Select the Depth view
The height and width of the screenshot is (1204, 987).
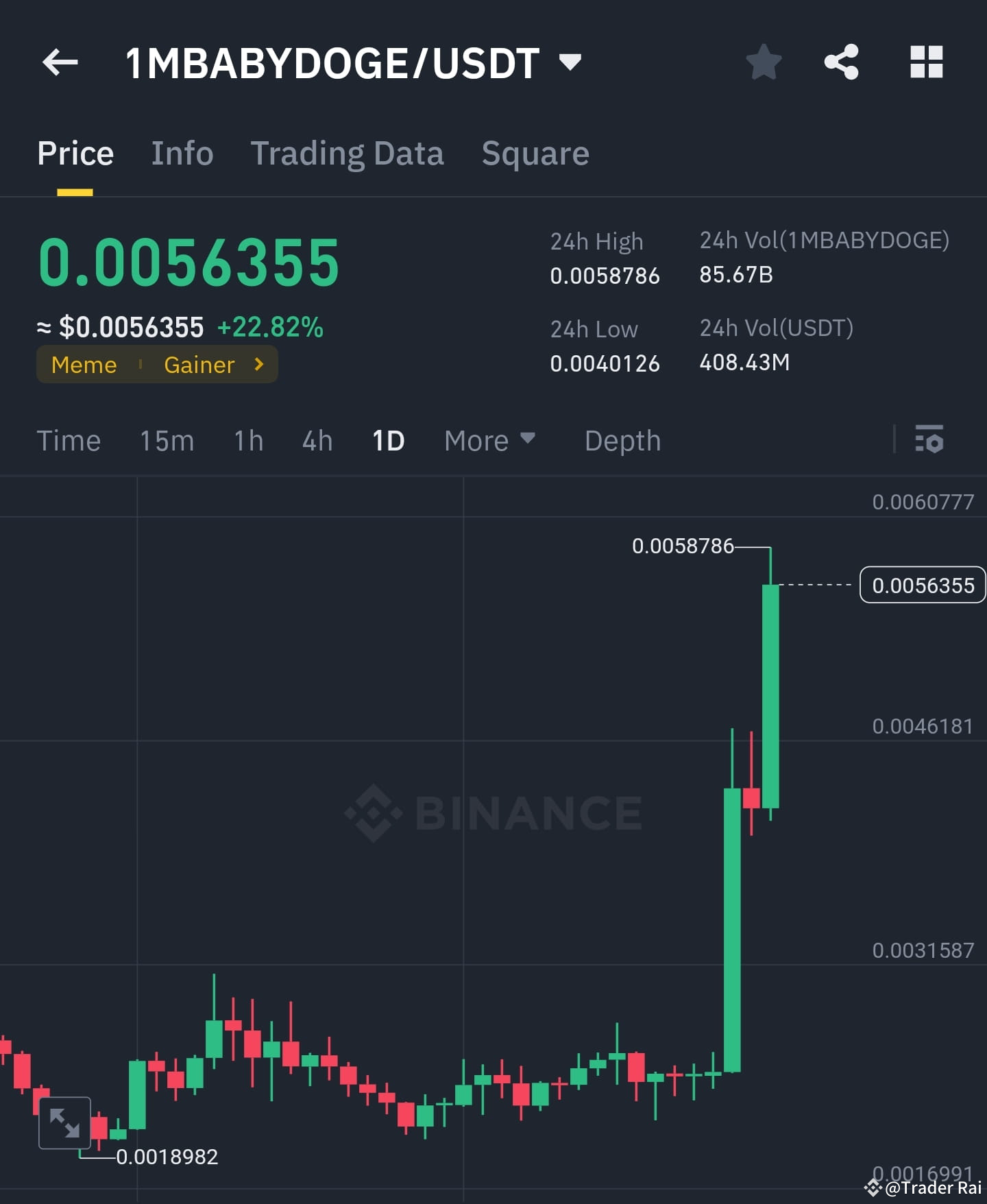click(622, 441)
